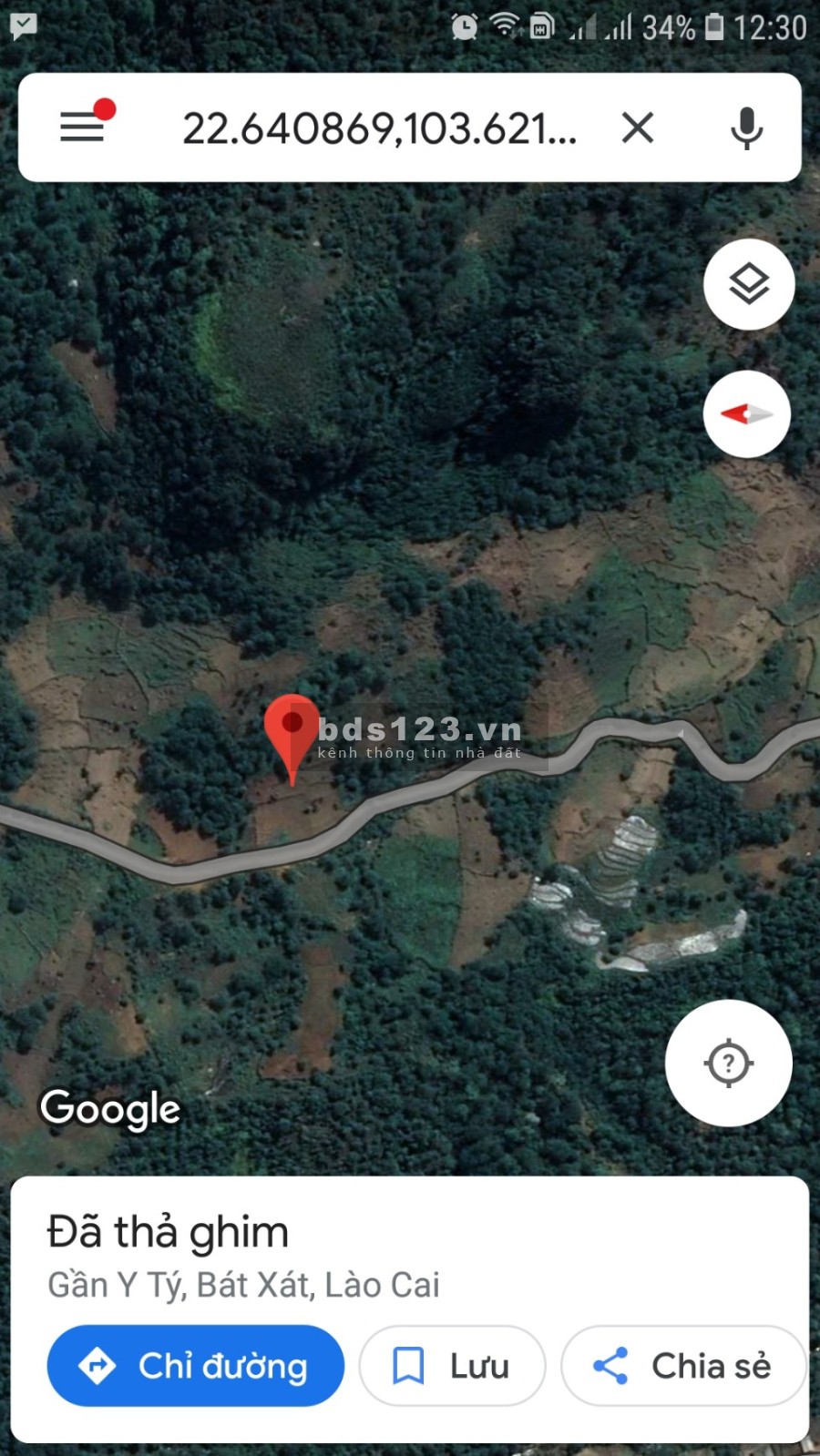Get directions with Chỉ đường
This screenshot has width=820, height=1456.
click(x=196, y=1366)
